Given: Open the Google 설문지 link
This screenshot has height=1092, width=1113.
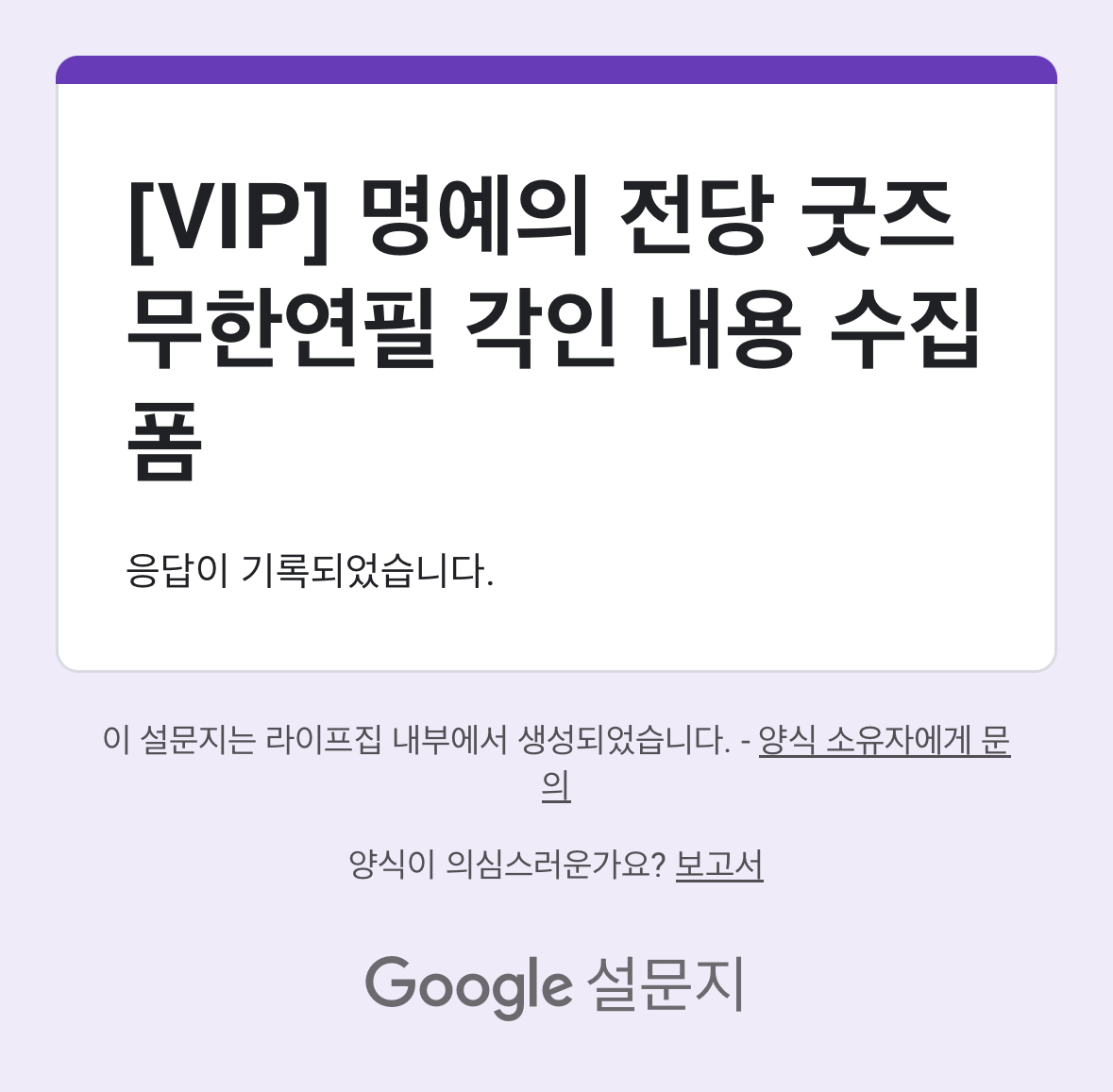Looking at the screenshot, I should point(555,985).
